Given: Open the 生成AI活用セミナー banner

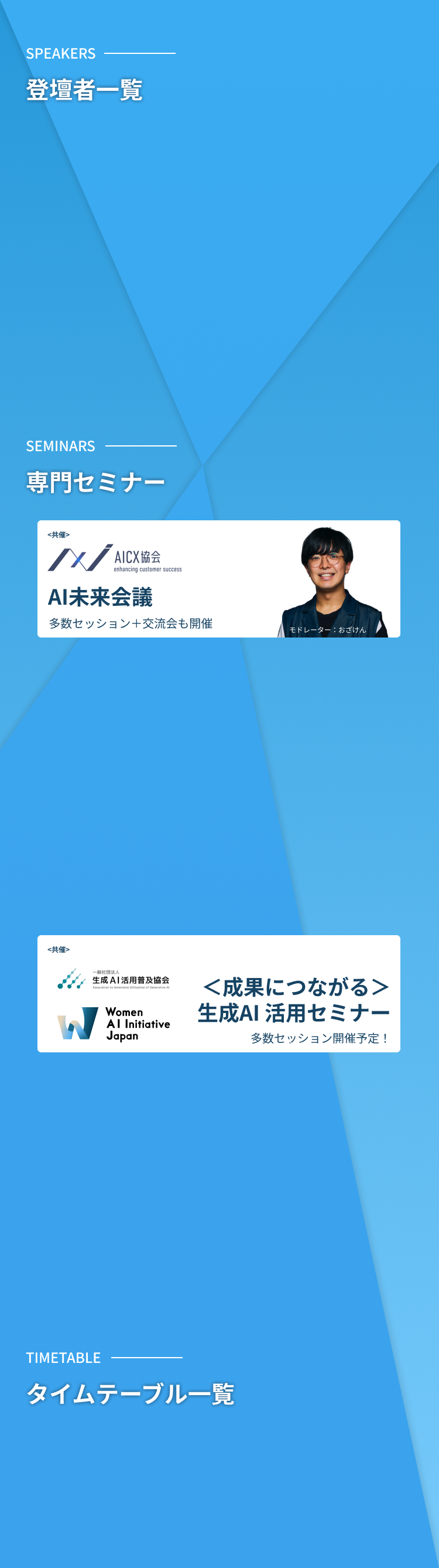Looking at the screenshot, I should point(218,993).
